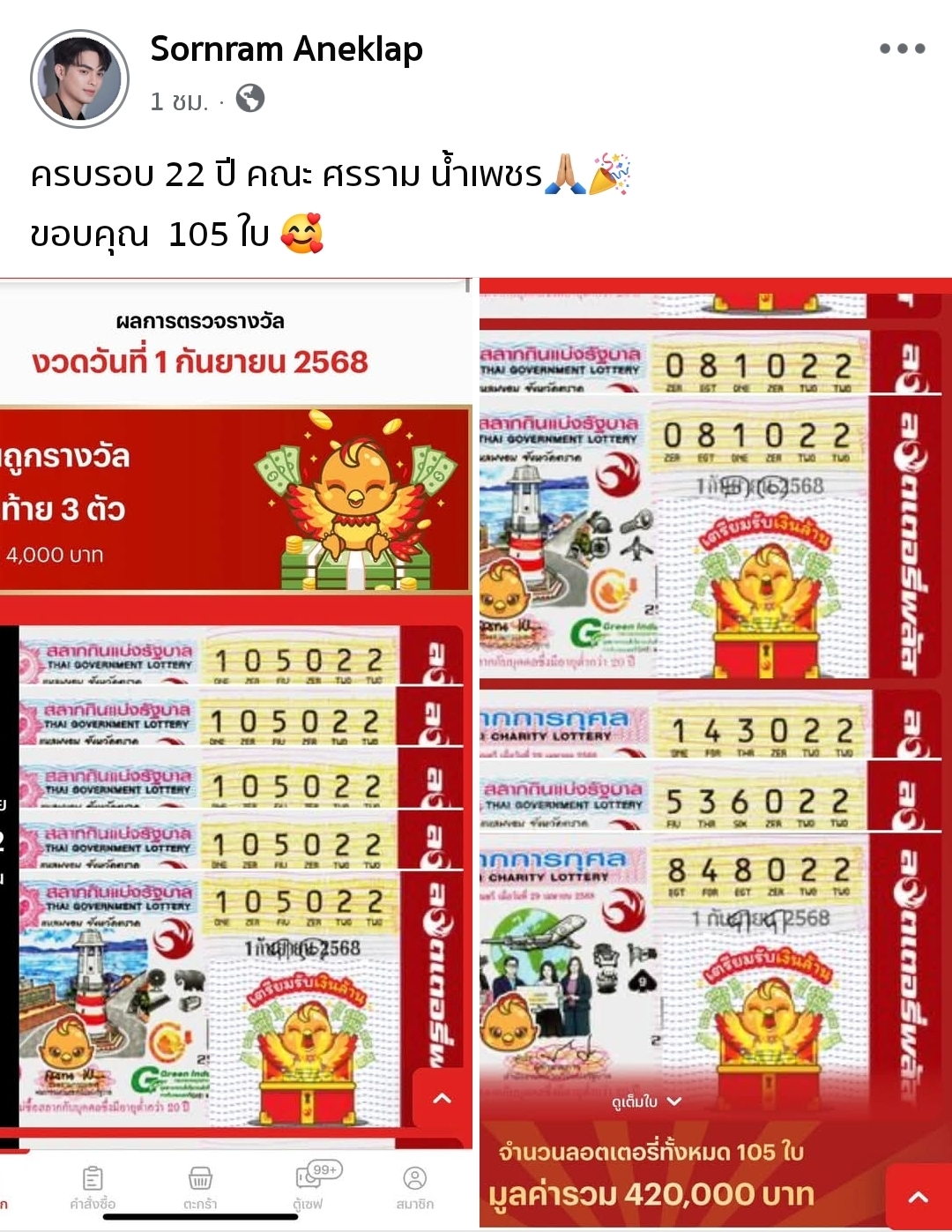The image size is (952, 1232).
Task: Open Sornram Aneklap's profile name link
Action: 286,49
